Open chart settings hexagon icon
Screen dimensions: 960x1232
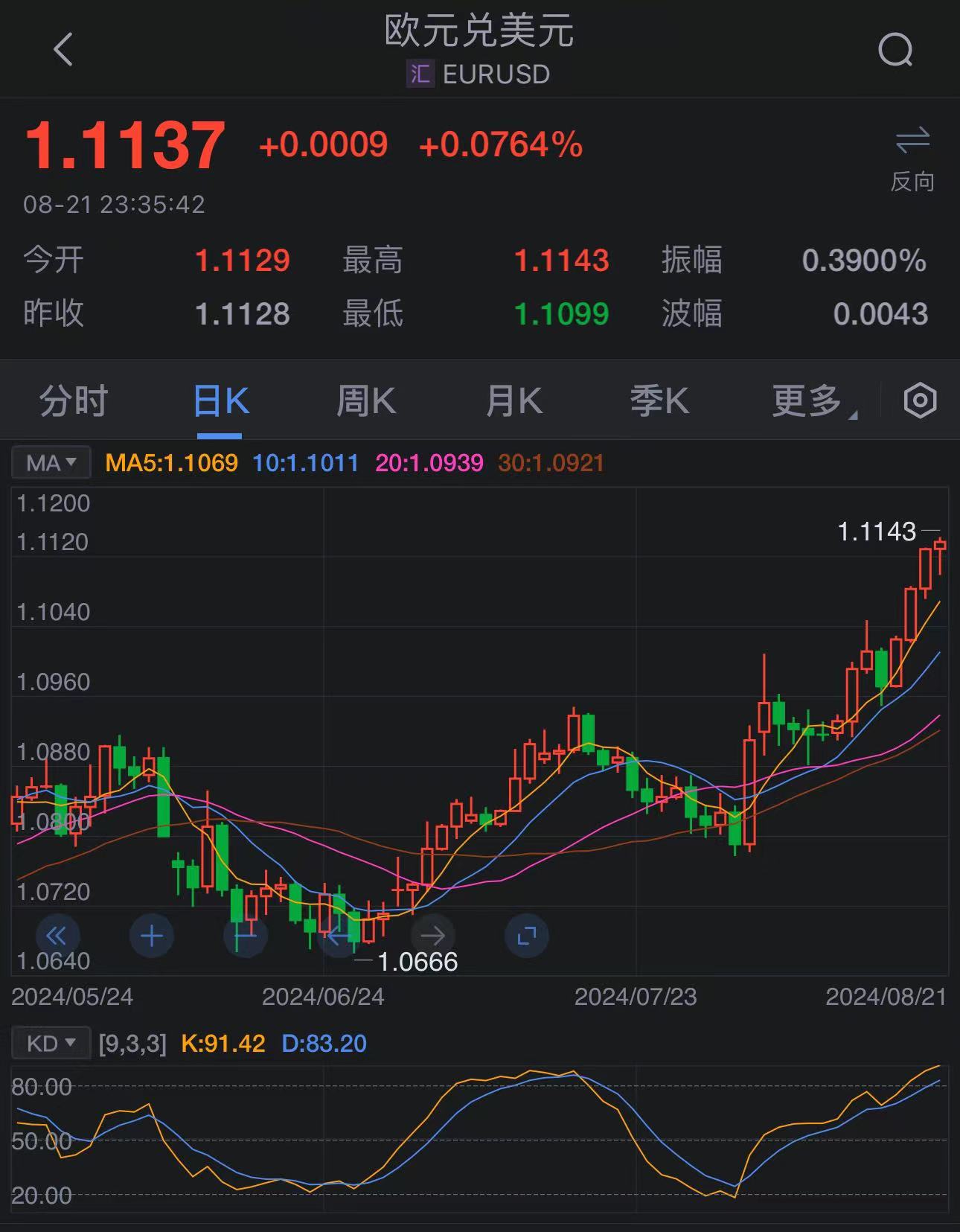(x=920, y=401)
